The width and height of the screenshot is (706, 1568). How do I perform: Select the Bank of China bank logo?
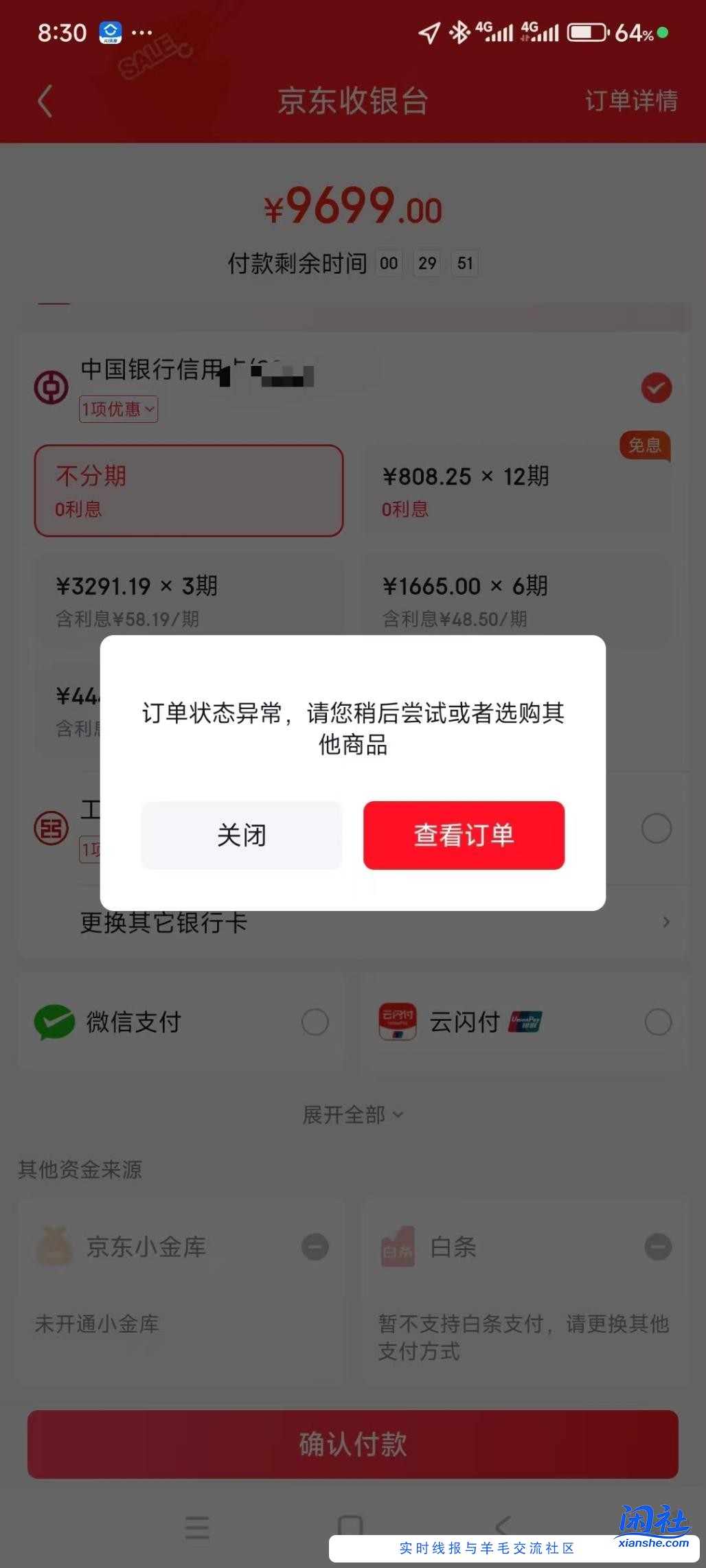(x=52, y=387)
